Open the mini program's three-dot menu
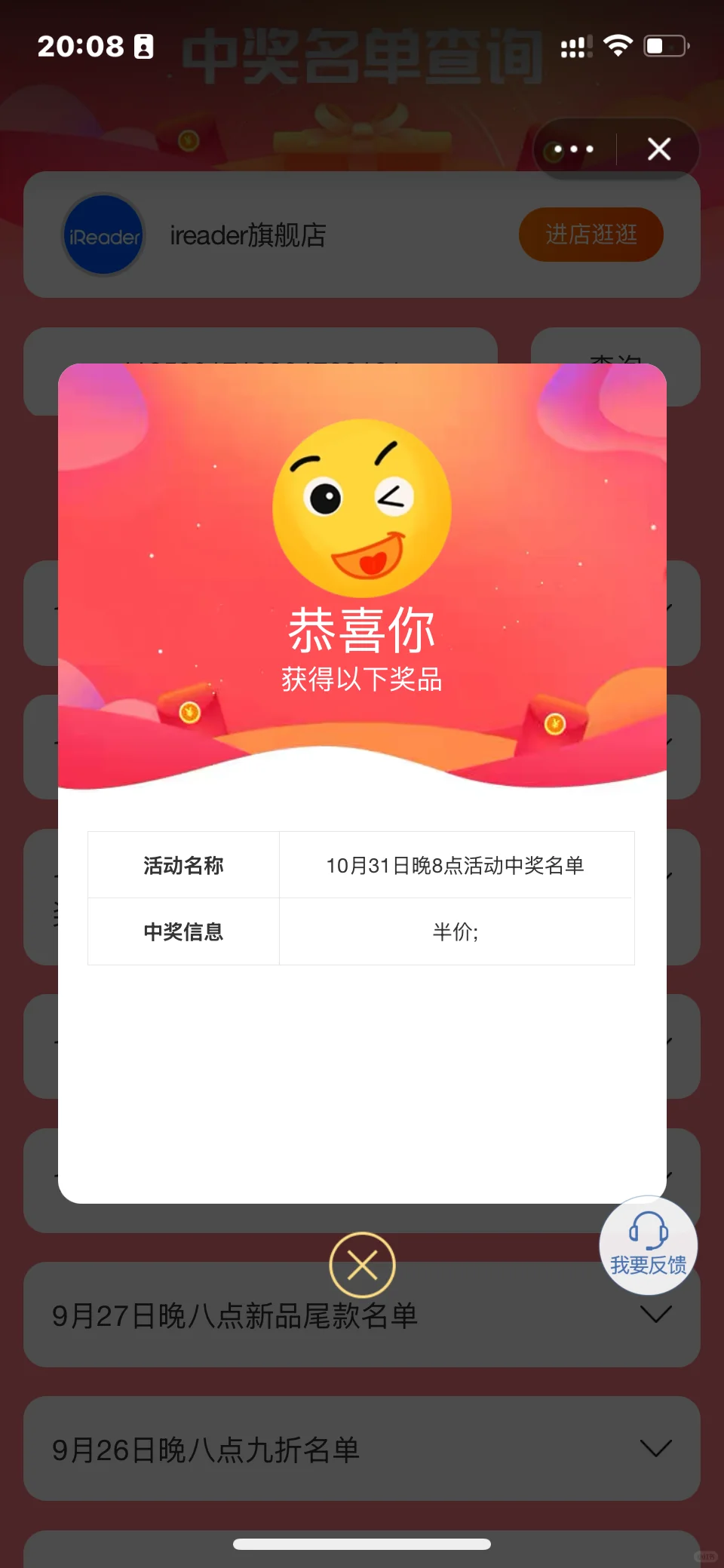The height and width of the screenshot is (1568, 724). click(x=573, y=149)
